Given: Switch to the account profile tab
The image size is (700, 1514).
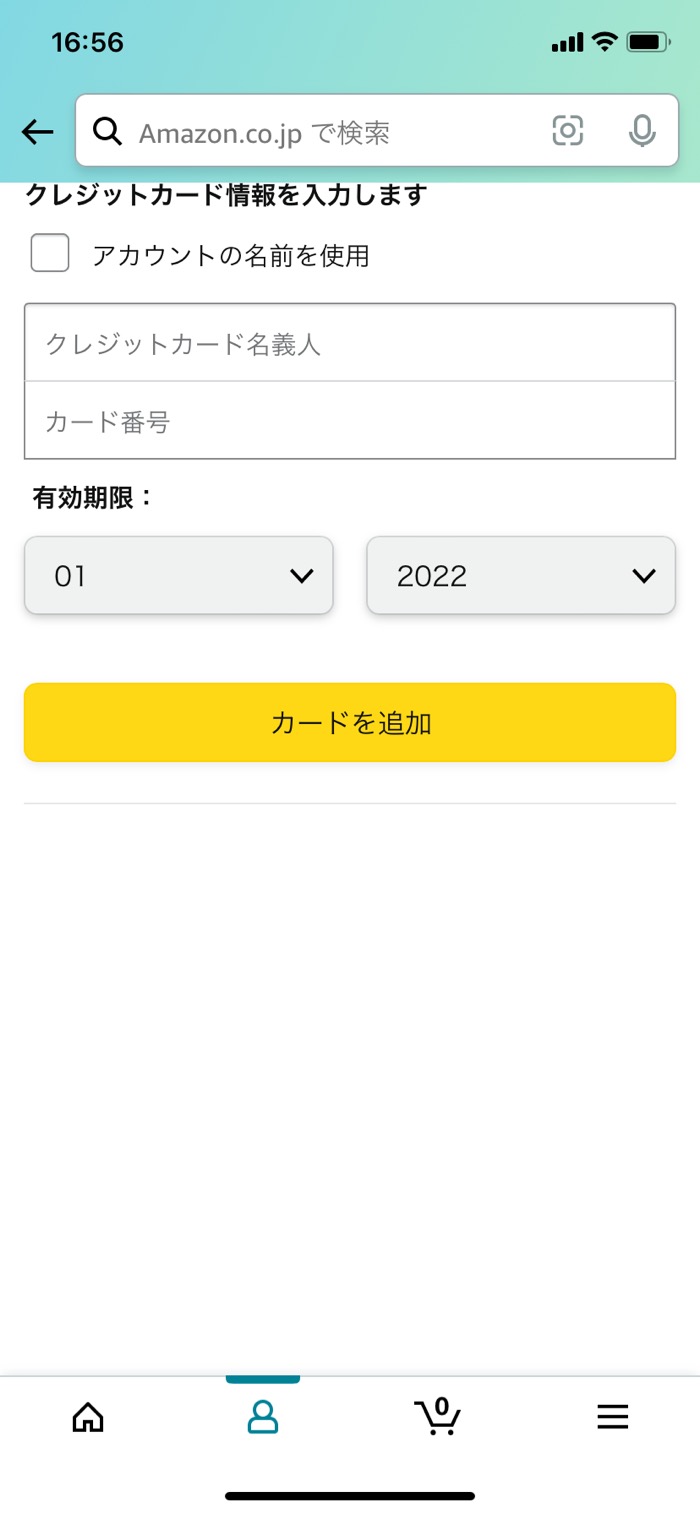Looking at the screenshot, I should (x=263, y=1416).
